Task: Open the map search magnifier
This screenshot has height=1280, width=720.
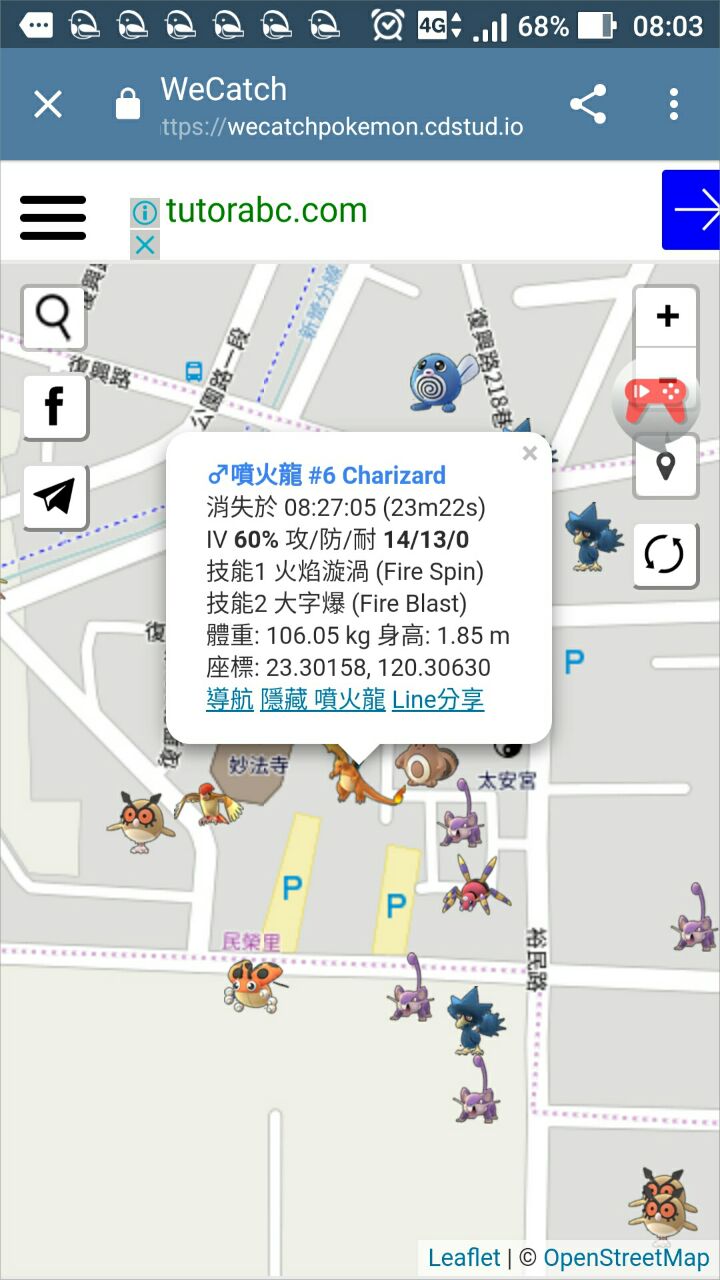Action: (x=54, y=317)
